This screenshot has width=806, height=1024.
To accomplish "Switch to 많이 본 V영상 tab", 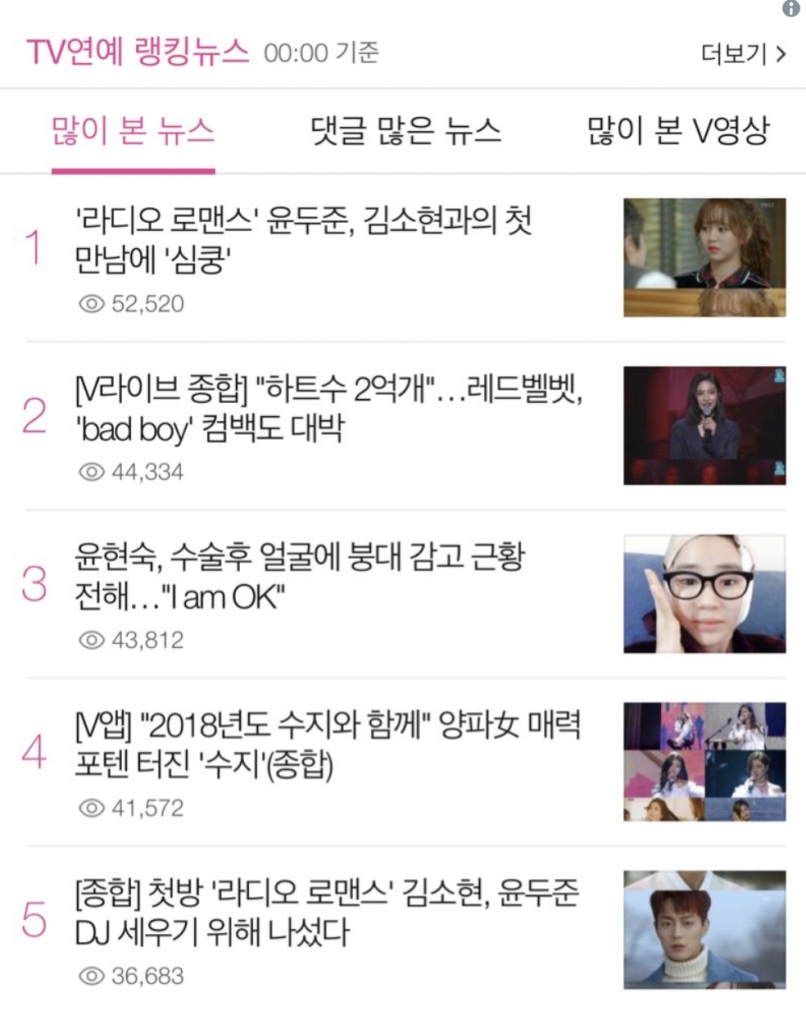I will (678, 131).
